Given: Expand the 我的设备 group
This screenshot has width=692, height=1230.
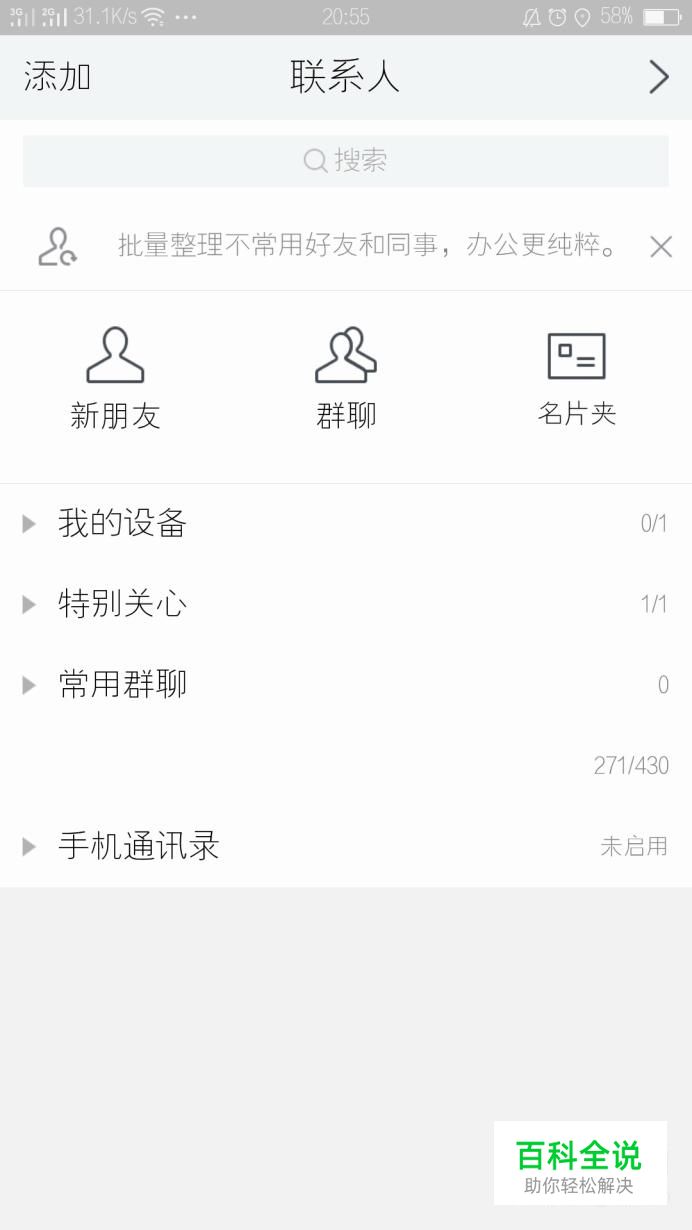Looking at the screenshot, I should 122,523.
